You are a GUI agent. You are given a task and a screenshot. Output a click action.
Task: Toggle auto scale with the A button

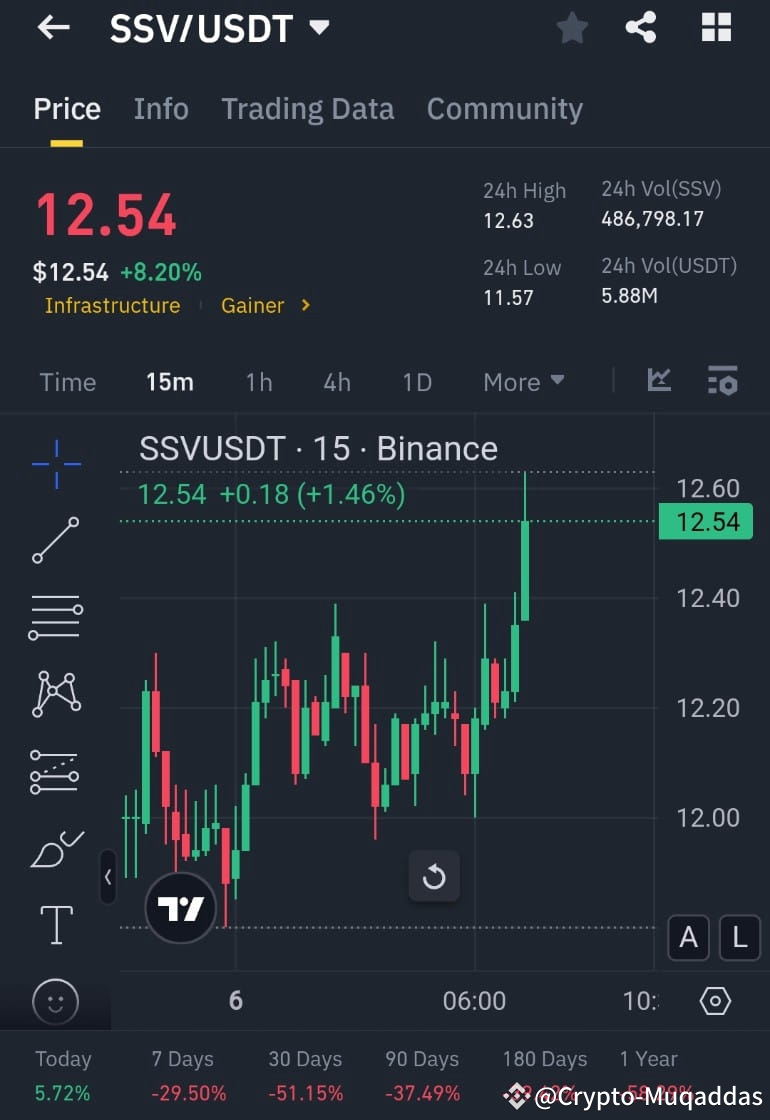pyautogui.click(x=688, y=938)
